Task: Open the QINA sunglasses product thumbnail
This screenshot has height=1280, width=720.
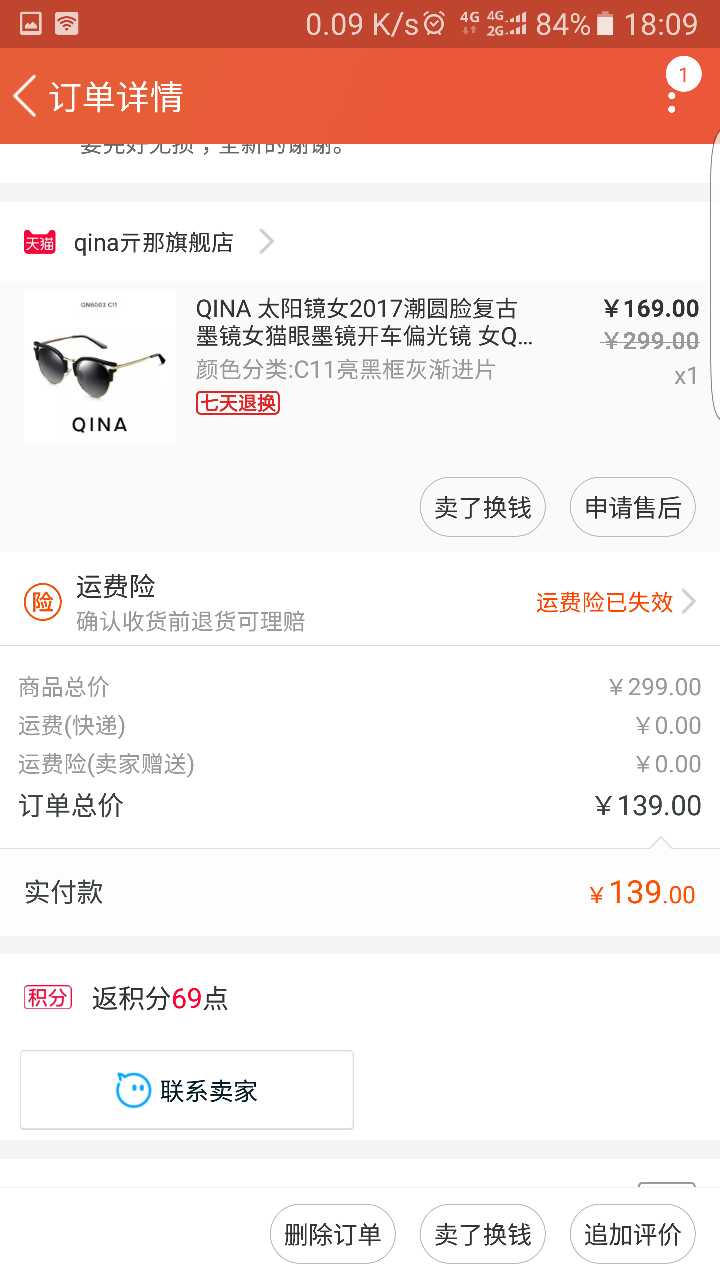Action: 99,365
